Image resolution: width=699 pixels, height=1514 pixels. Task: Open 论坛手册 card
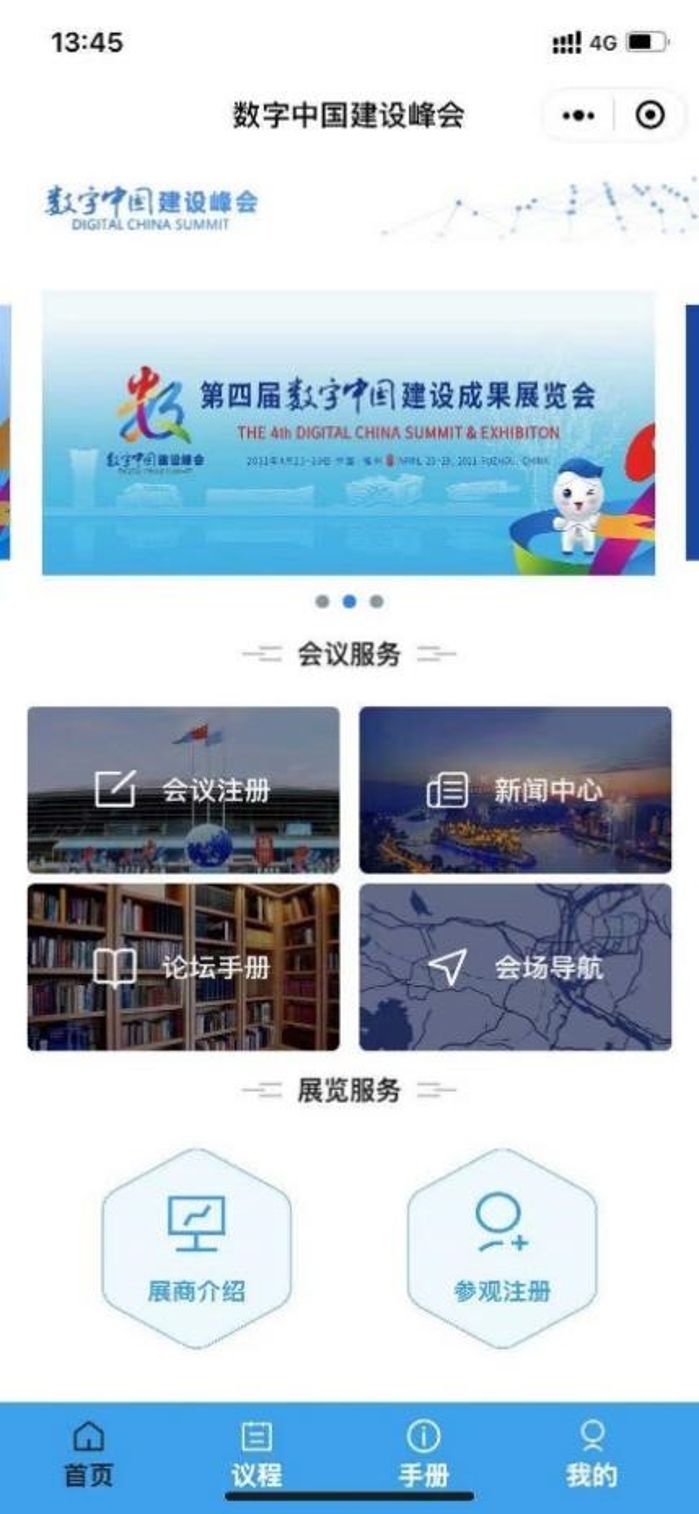click(183, 967)
